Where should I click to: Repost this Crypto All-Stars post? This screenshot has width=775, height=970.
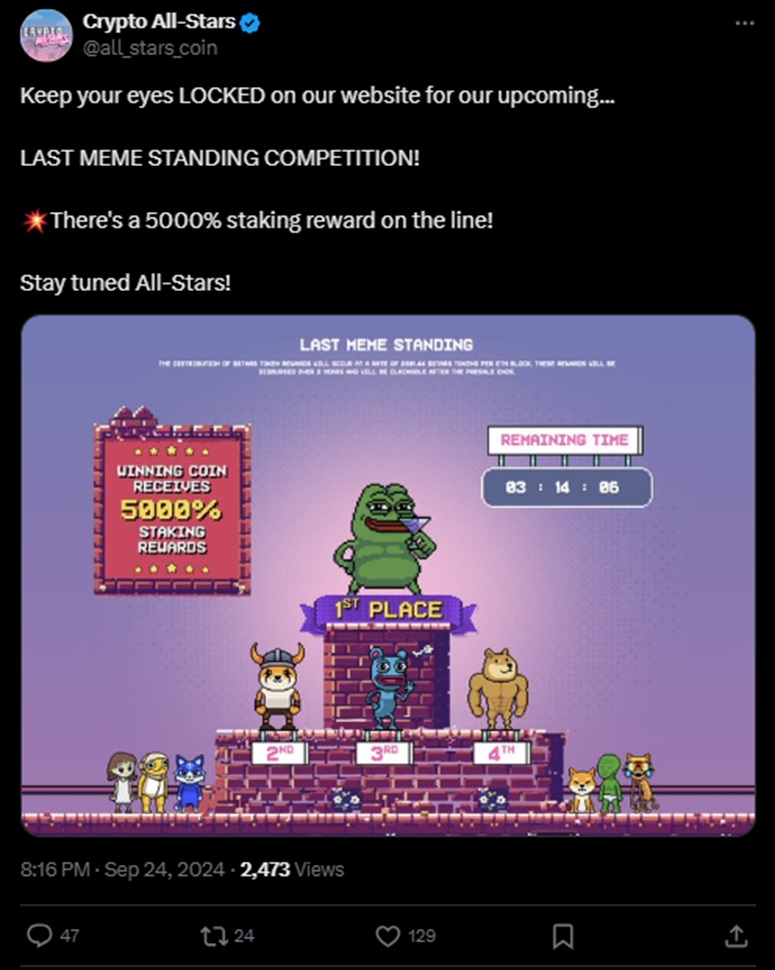[x=212, y=935]
